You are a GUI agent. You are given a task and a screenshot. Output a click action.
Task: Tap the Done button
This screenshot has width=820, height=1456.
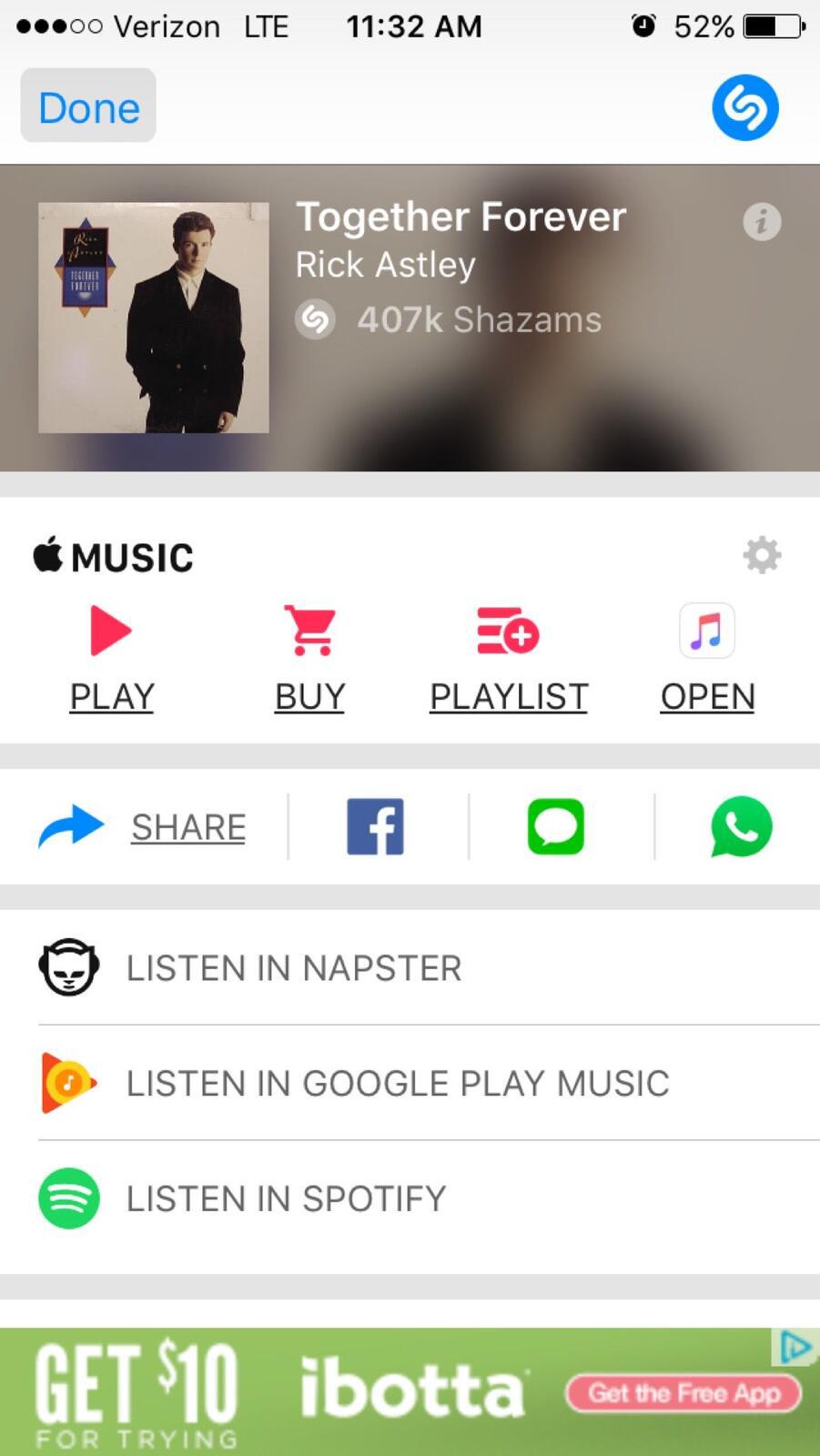88,106
